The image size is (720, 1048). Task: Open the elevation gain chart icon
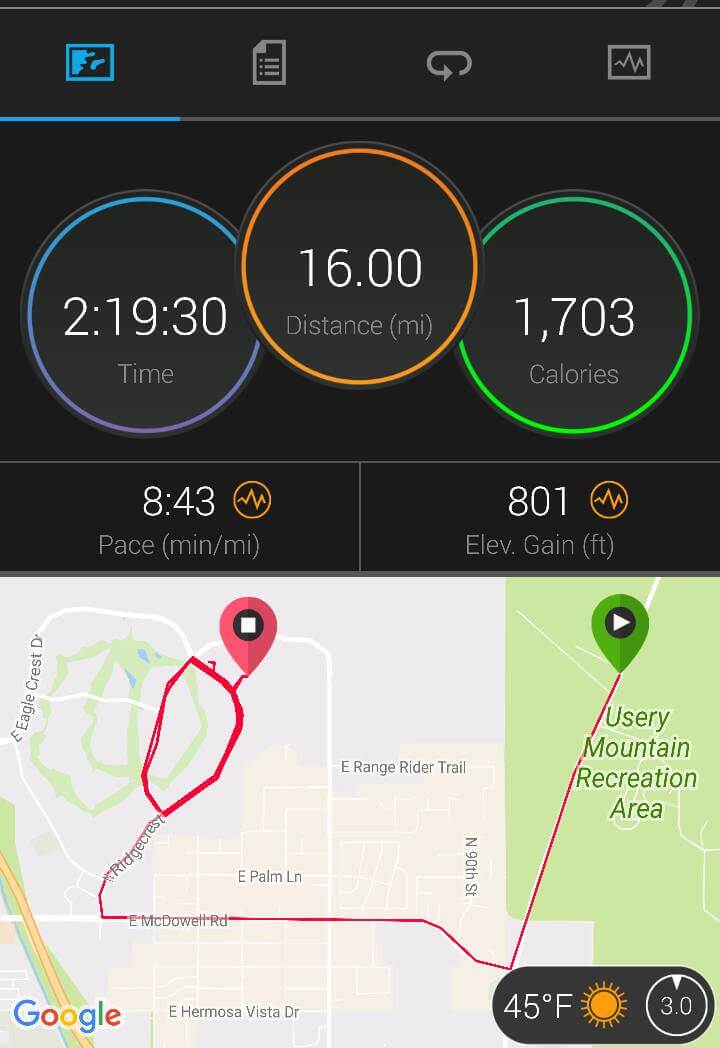609,500
